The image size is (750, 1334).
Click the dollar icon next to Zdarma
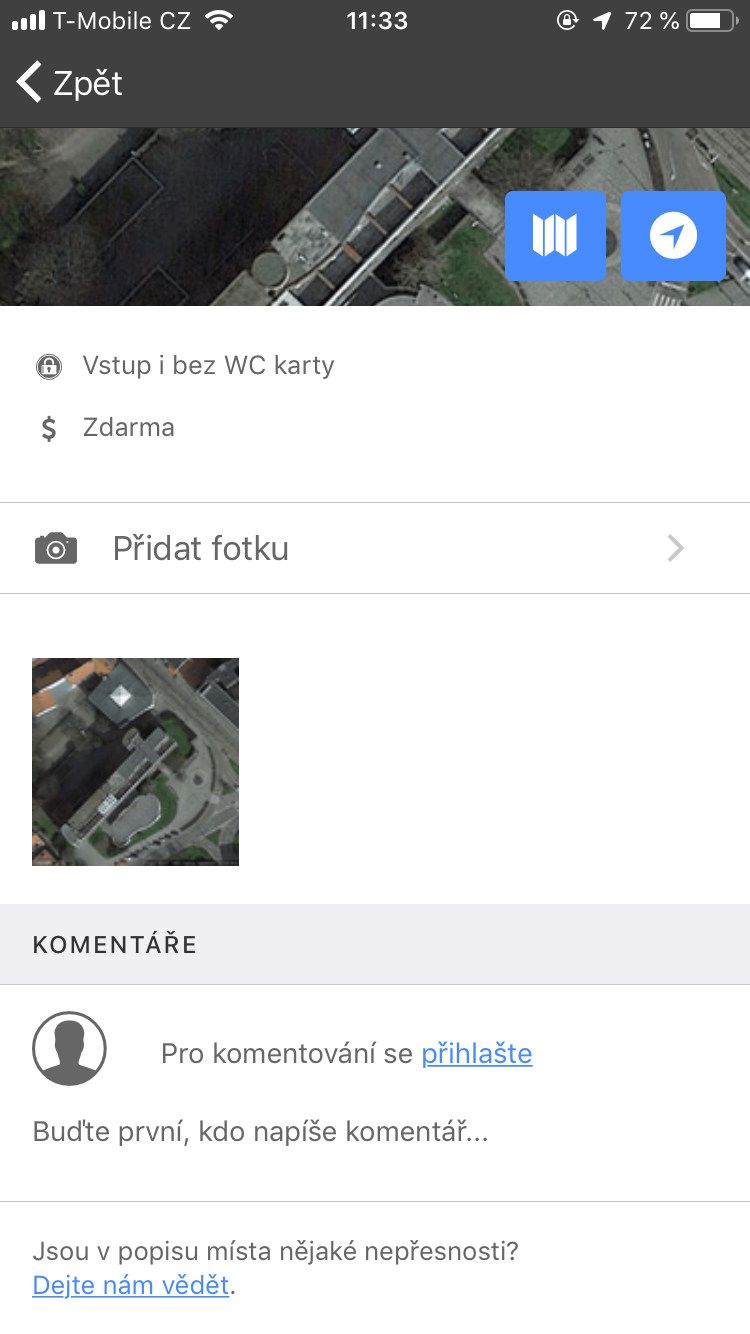48,427
